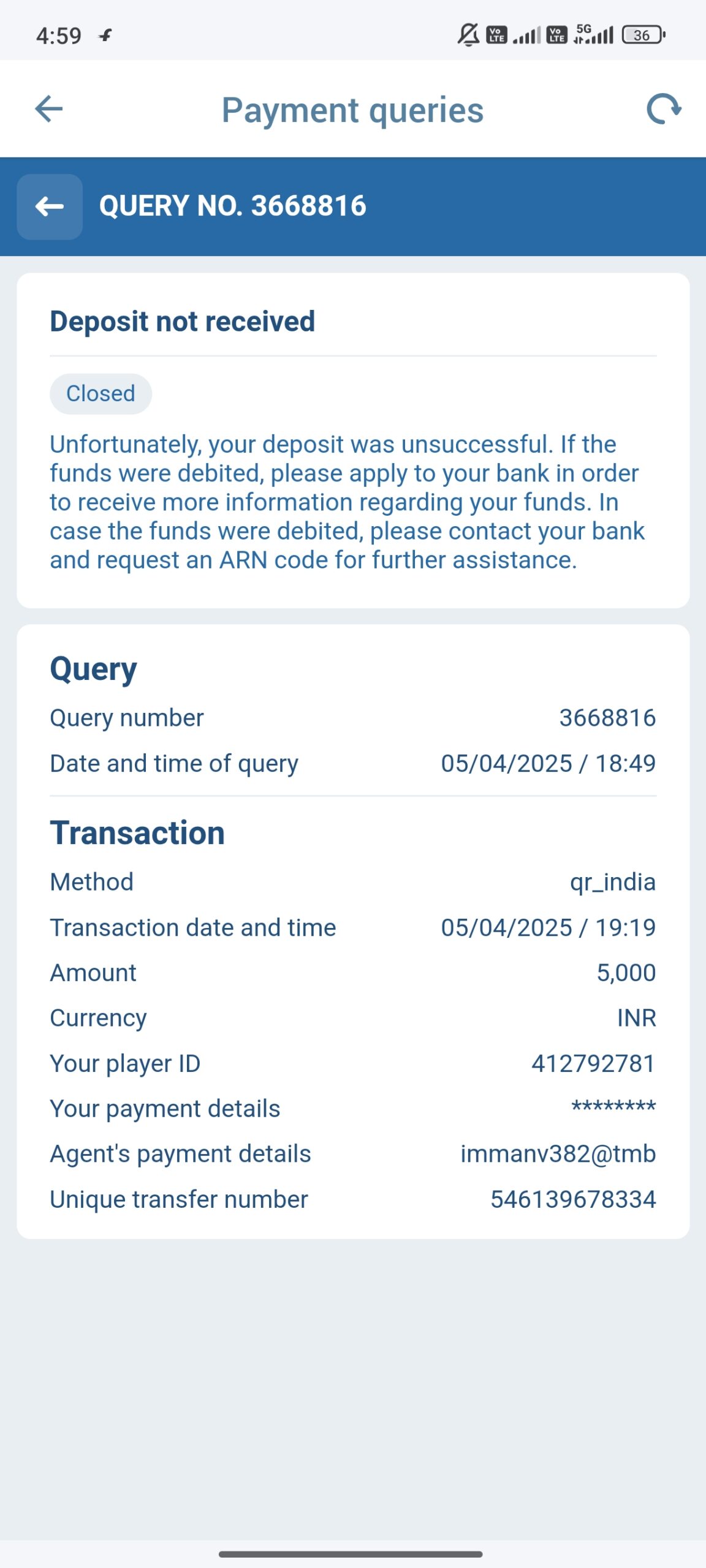This screenshot has height=1568, width=706.
Task: Refresh the payment queries
Action: click(663, 110)
